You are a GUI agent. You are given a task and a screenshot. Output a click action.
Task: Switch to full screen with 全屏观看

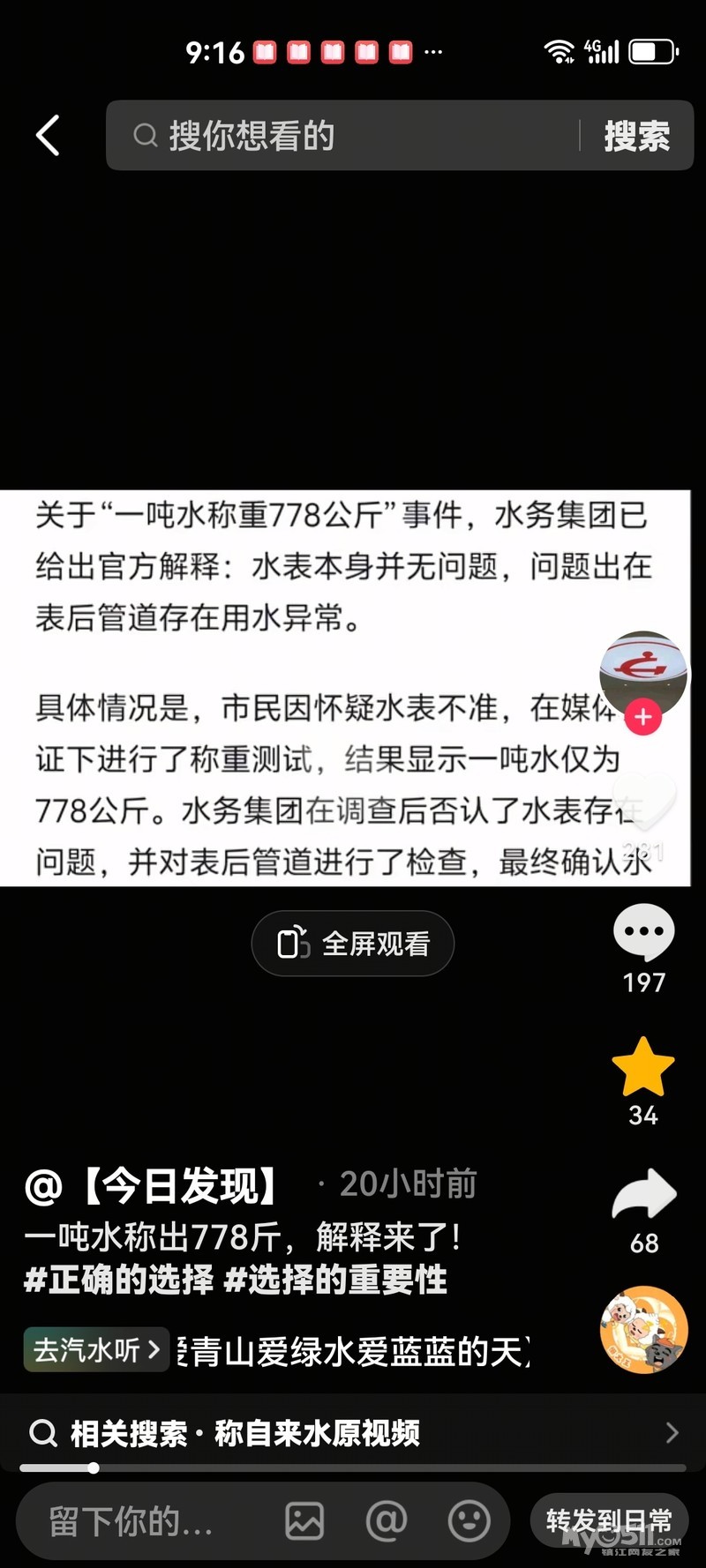tap(353, 944)
